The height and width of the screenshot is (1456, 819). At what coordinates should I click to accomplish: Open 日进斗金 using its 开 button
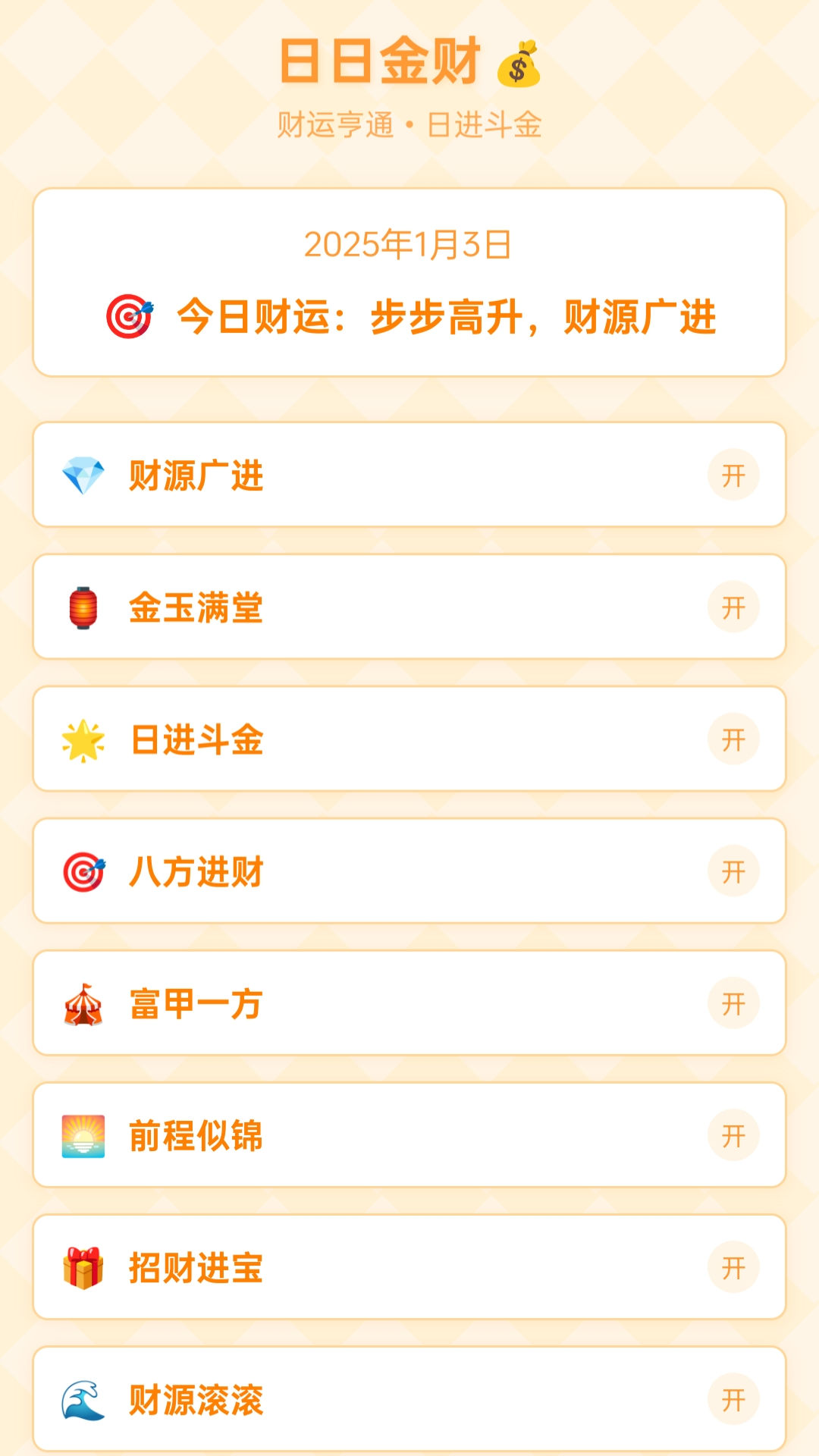733,739
